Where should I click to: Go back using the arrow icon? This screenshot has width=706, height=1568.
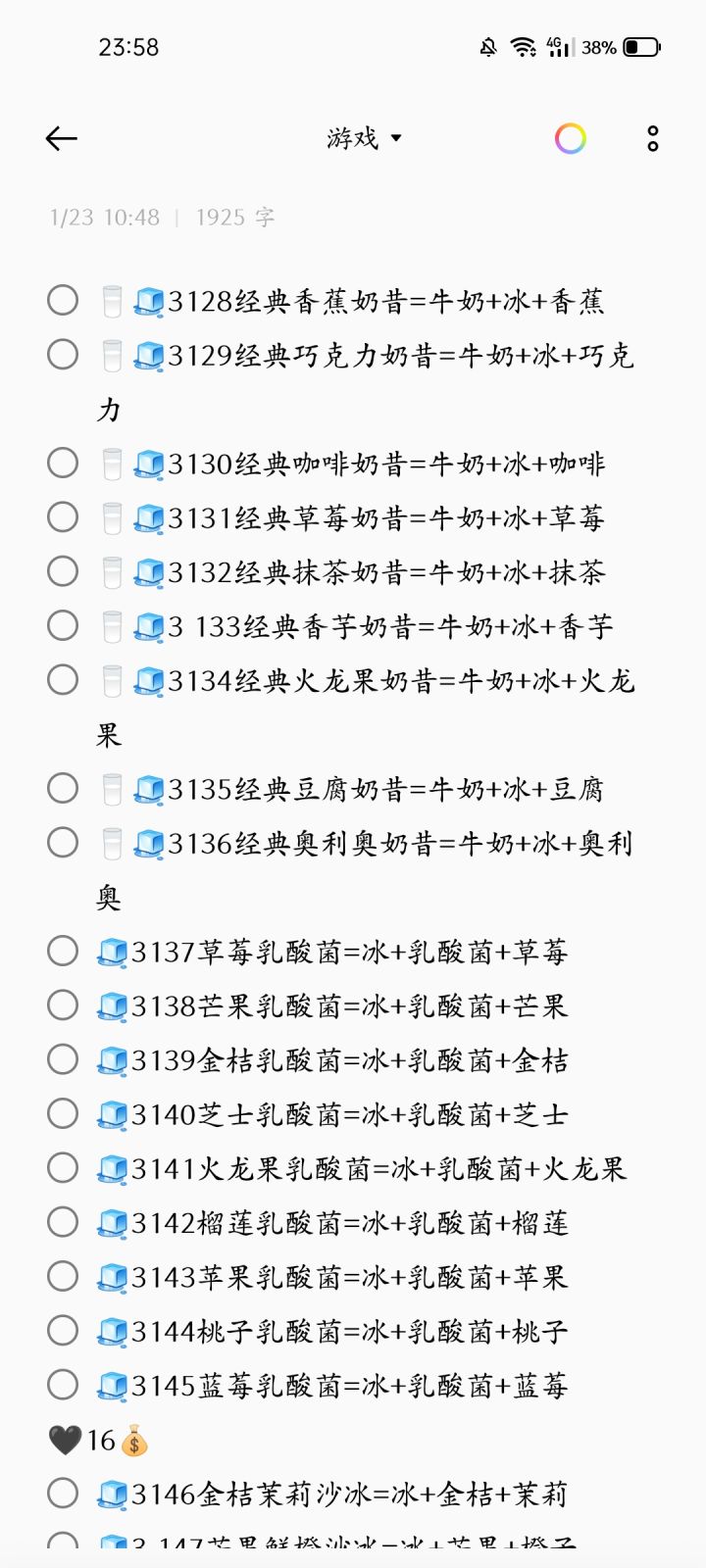coord(62,139)
